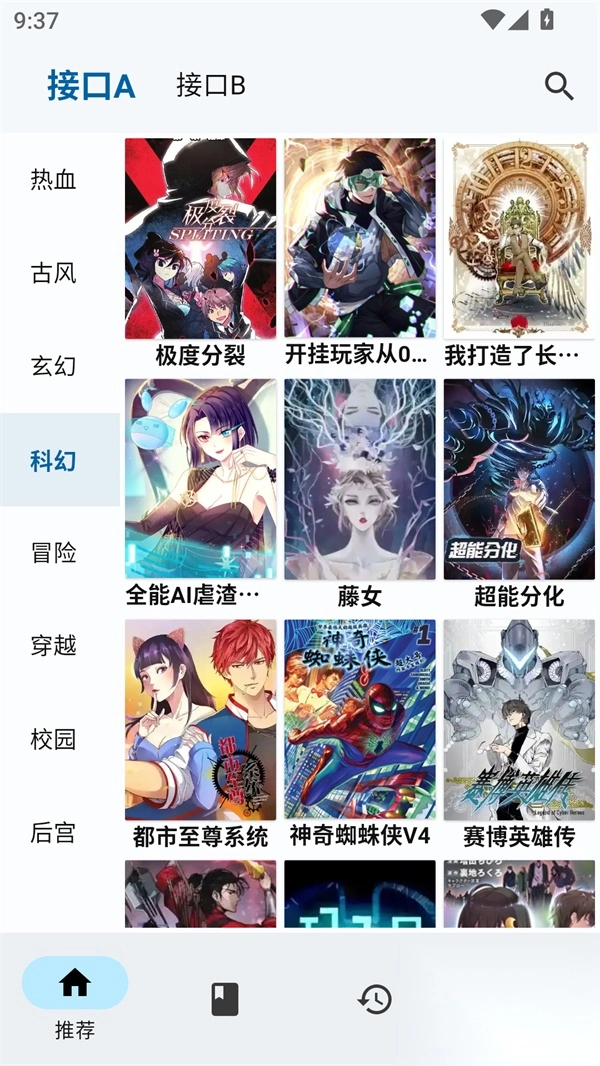Tap the 推荐 home tab

coord(75,997)
